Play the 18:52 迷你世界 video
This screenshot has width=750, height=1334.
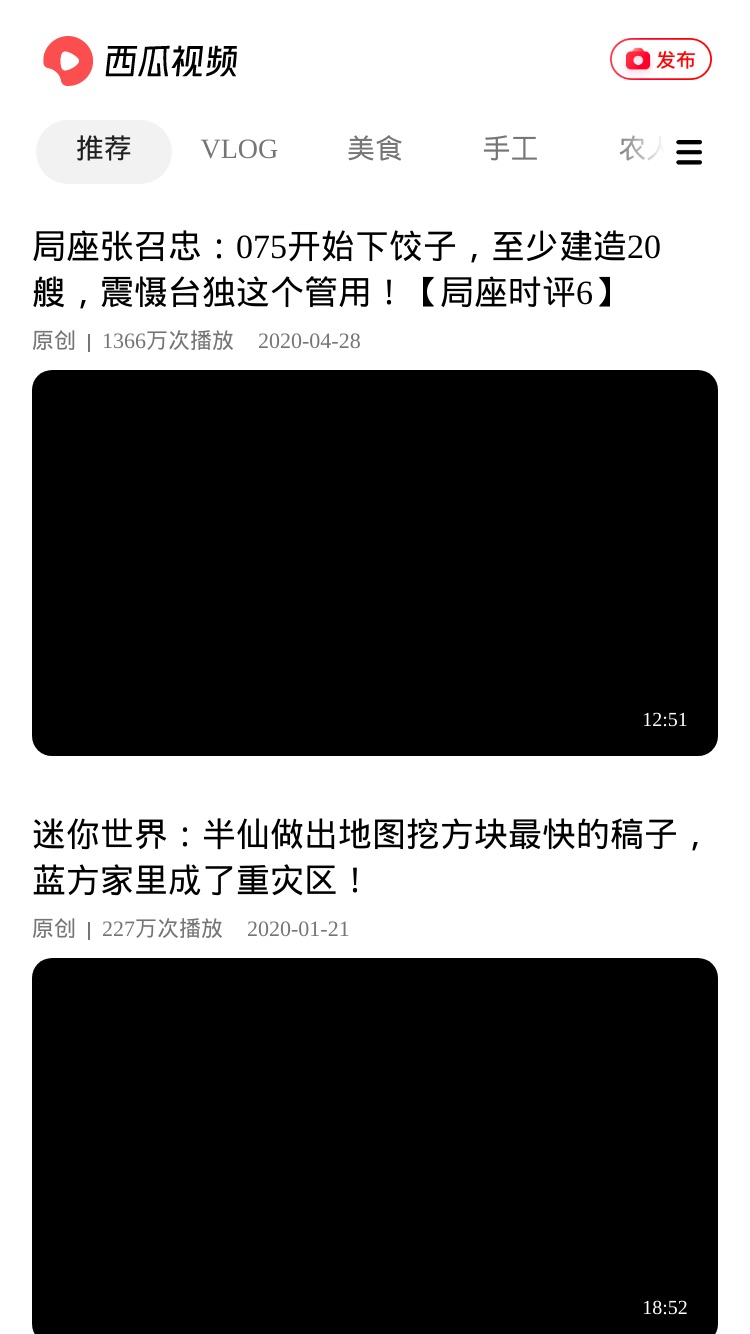pyautogui.click(x=375, y=1146)
